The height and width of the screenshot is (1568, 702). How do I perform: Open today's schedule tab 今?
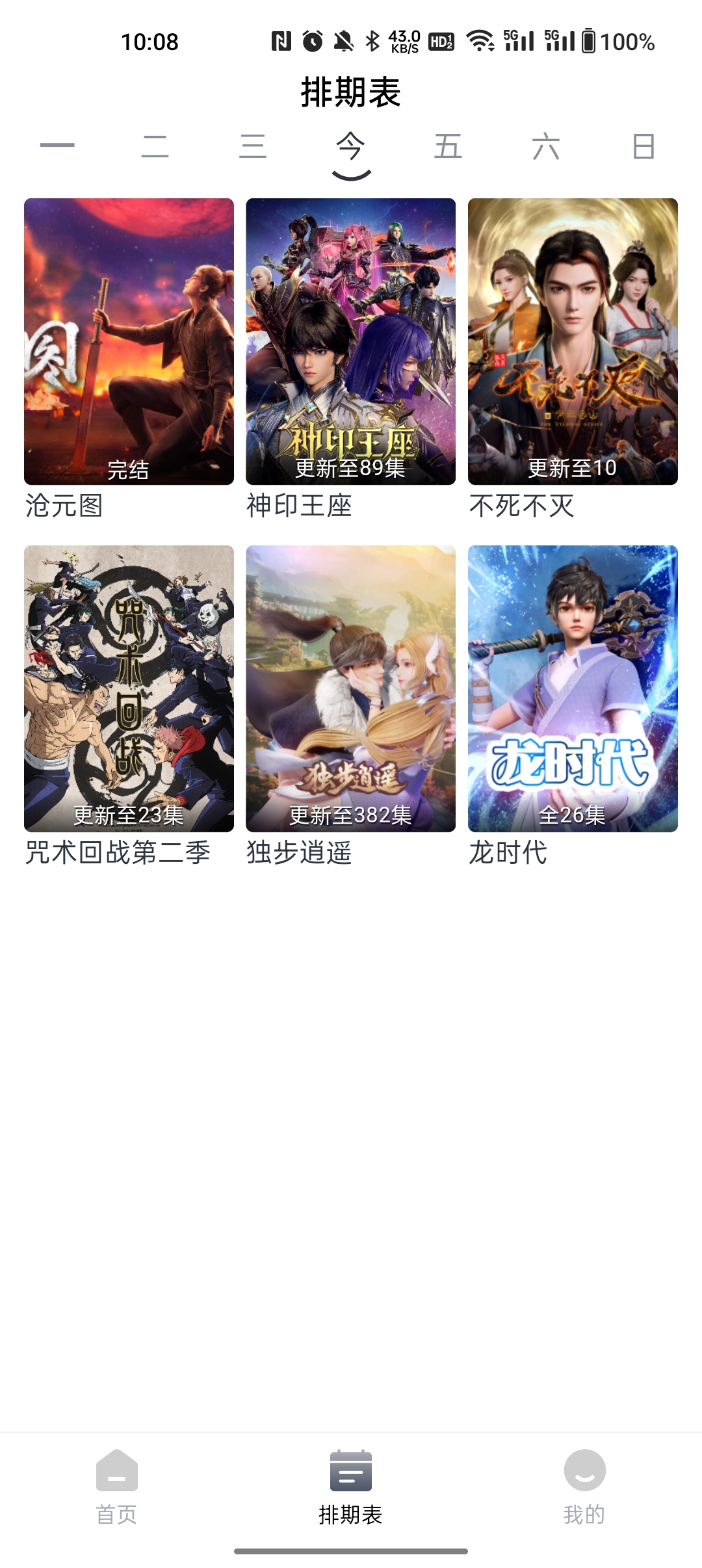351,148
